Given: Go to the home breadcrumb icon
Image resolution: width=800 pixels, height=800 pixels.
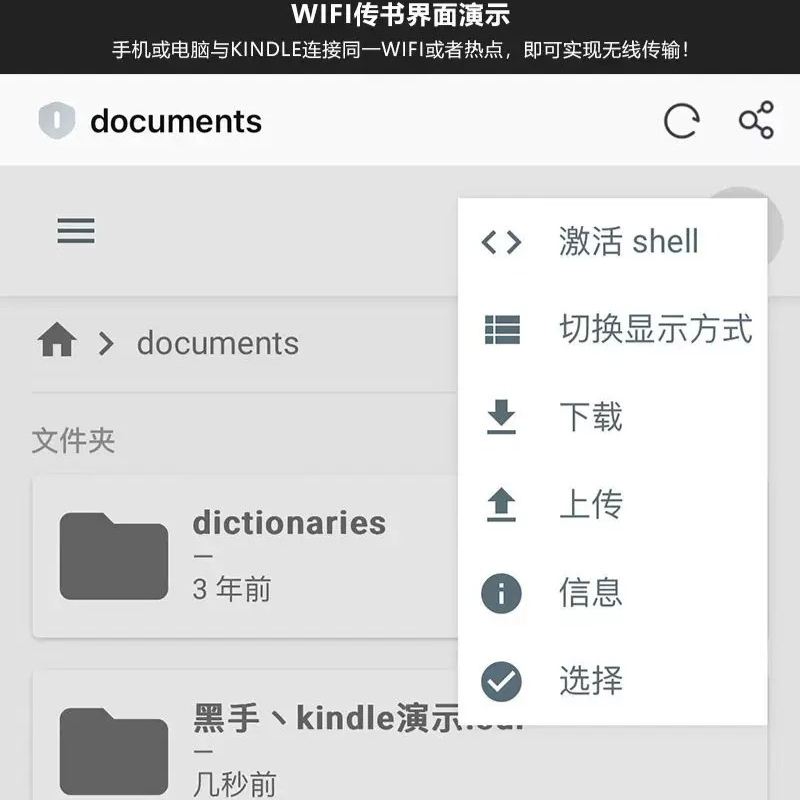Looking at the screenshot, I should pyautogui.click(x=57, y=339).
